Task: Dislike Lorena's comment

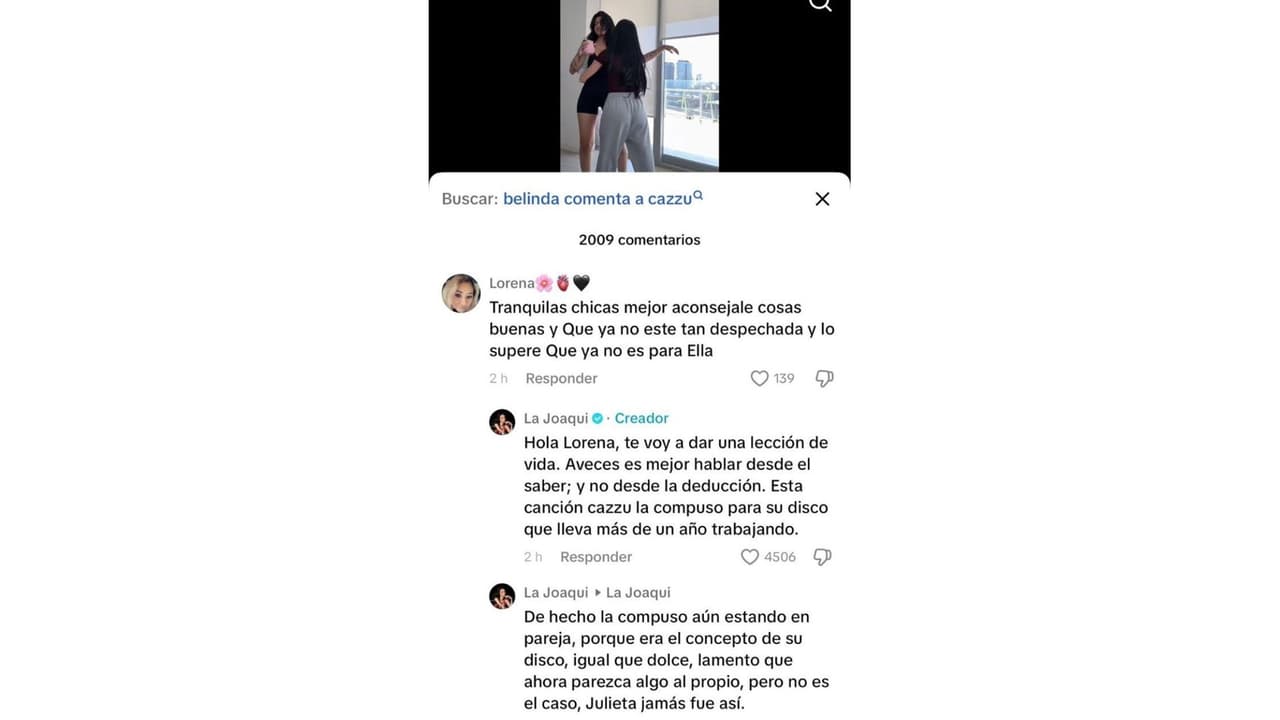Action: [824, 378]
